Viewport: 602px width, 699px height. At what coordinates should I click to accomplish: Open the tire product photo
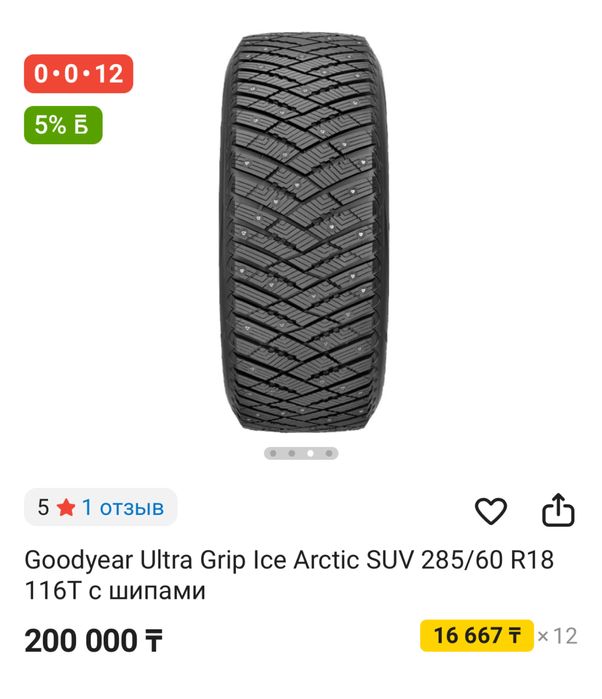point(301,232)
